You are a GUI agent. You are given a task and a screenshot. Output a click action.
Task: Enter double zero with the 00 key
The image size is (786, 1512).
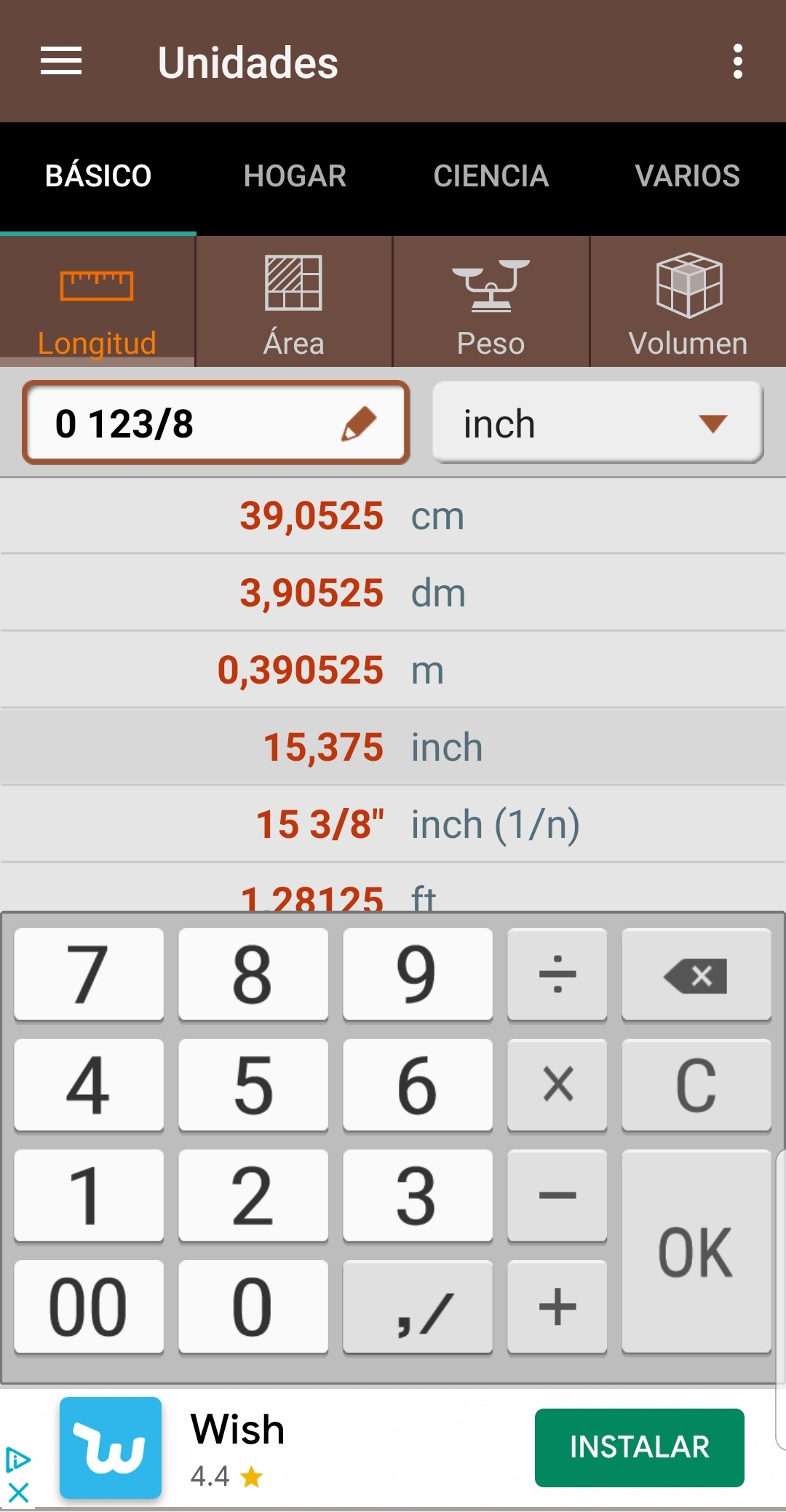coord(89,1307)
